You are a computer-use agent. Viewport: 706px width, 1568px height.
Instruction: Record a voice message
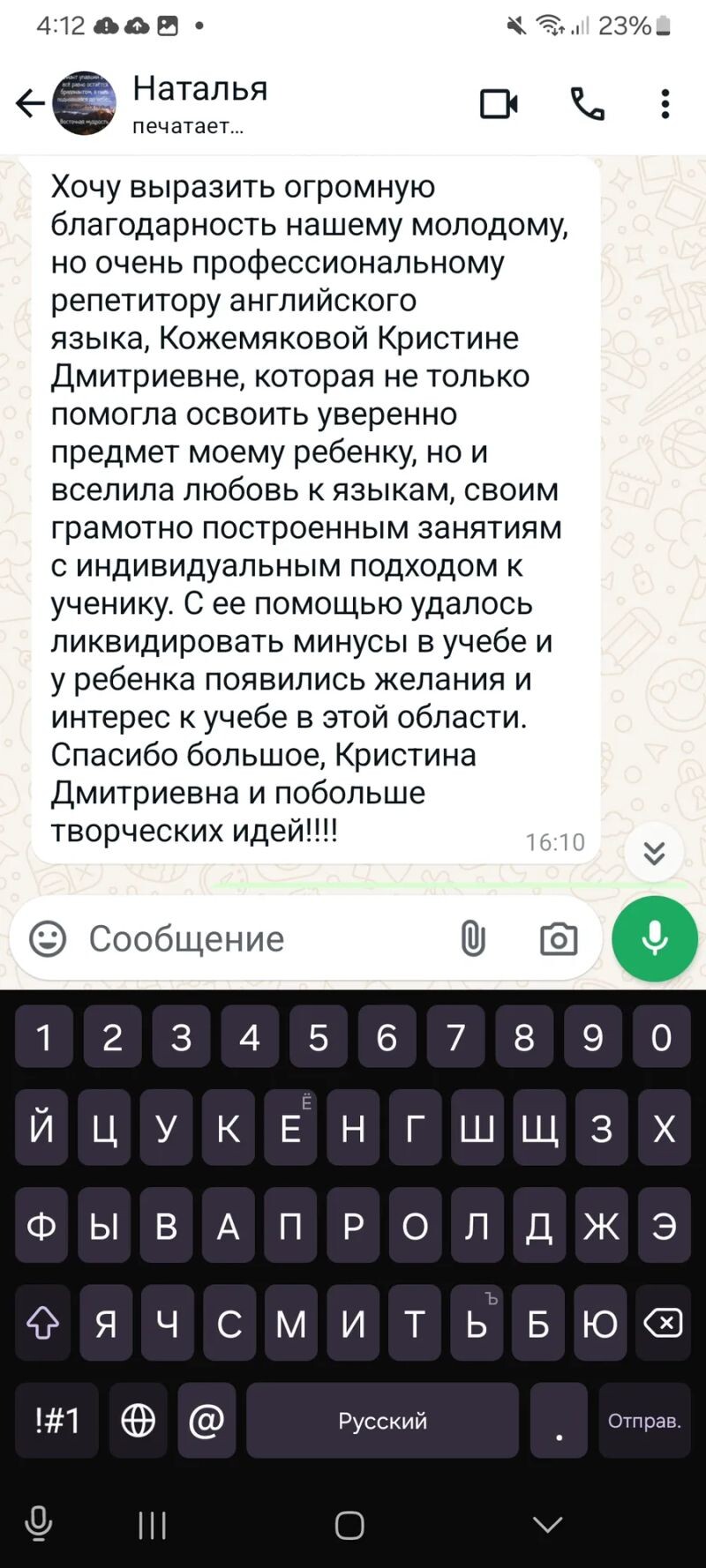654,938
